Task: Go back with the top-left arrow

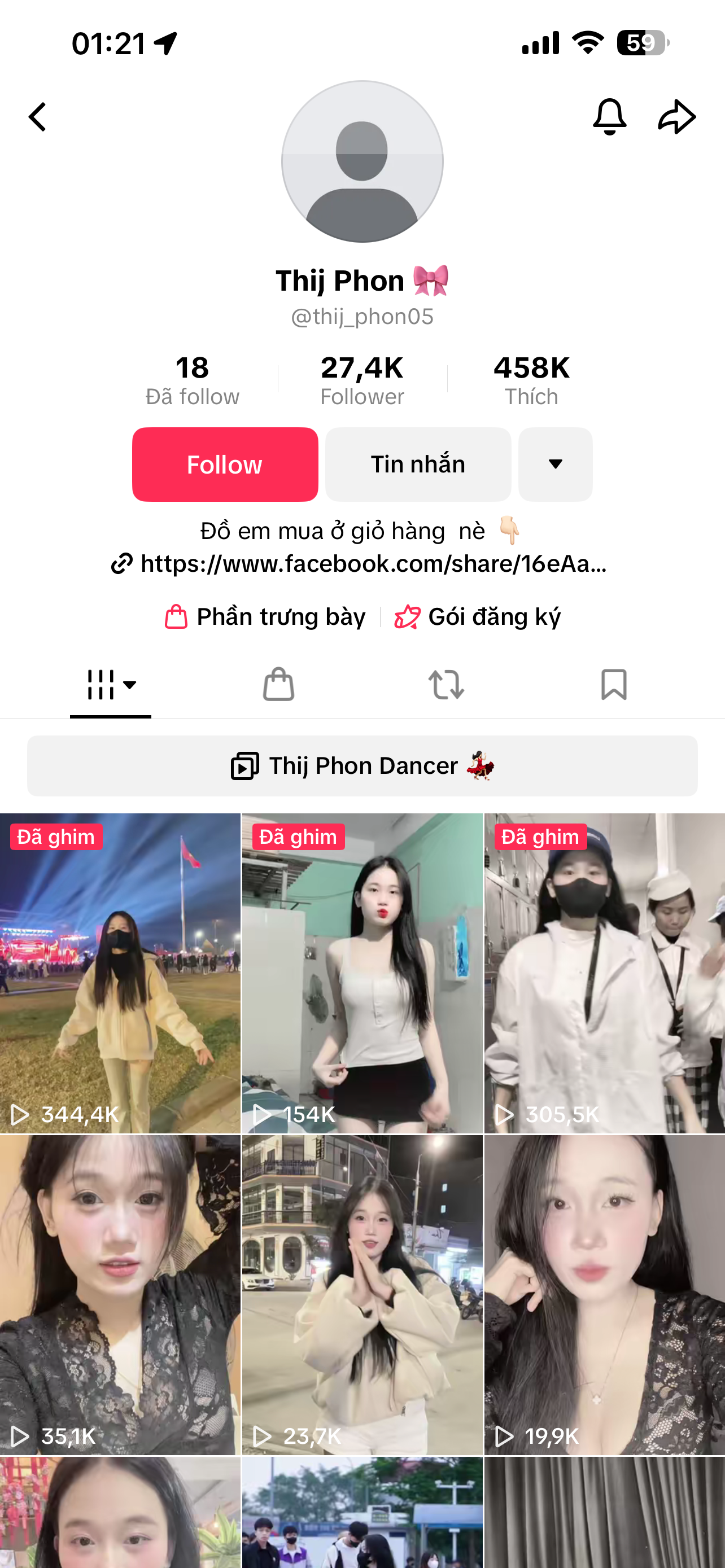Action: (x=38, y=116)
